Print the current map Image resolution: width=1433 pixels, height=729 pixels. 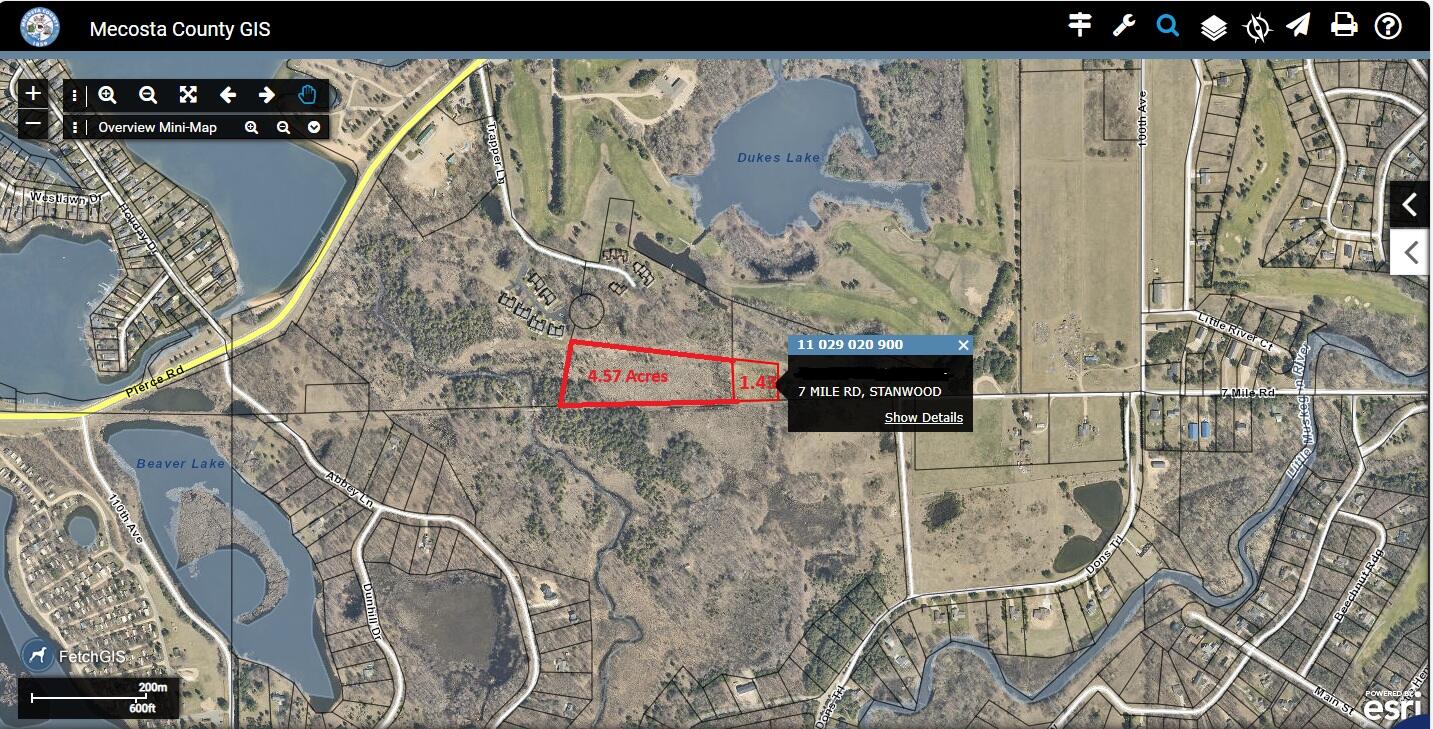coord(1343,26)
